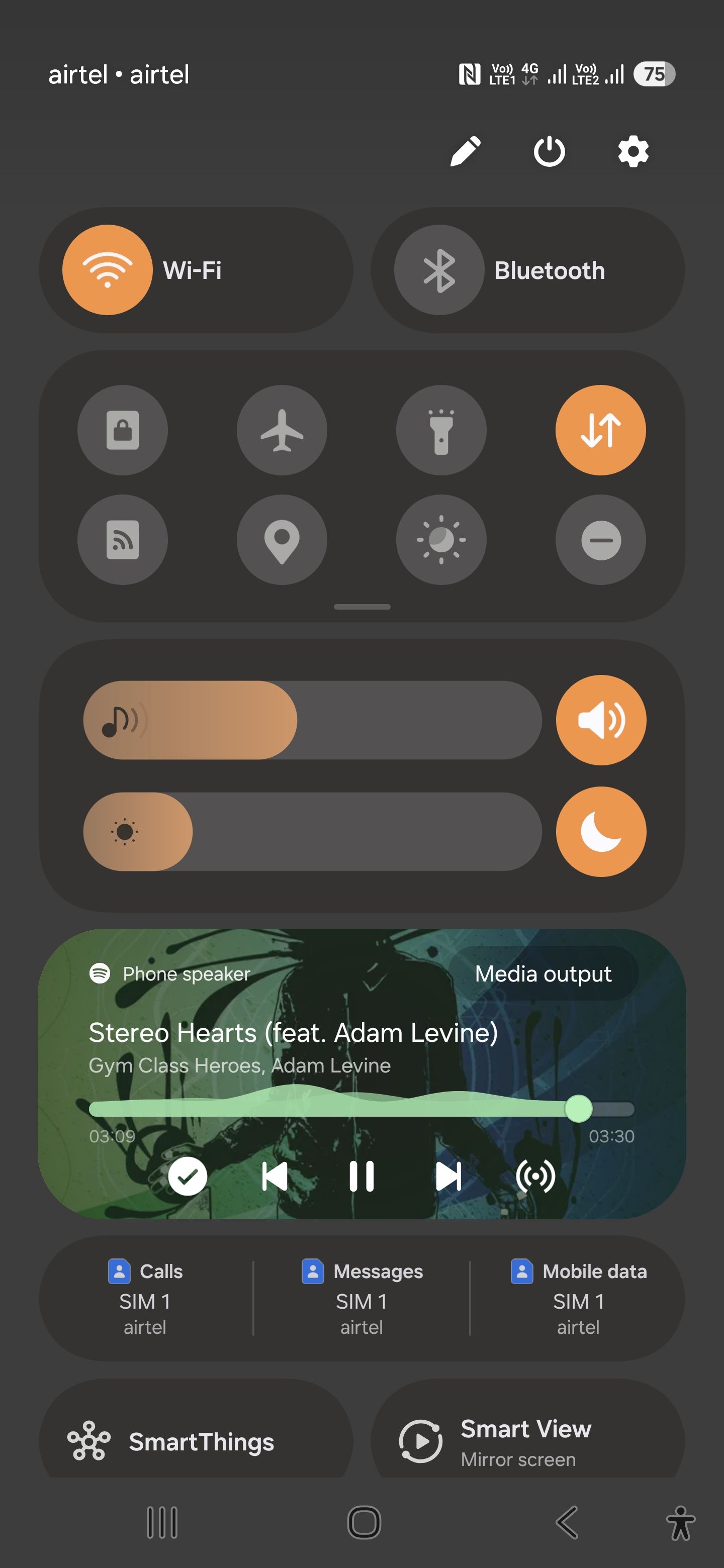This screenshot has height=1568, width=724.
Task: Pause Stereo Hearts playback
Action: click(361, 1175)
